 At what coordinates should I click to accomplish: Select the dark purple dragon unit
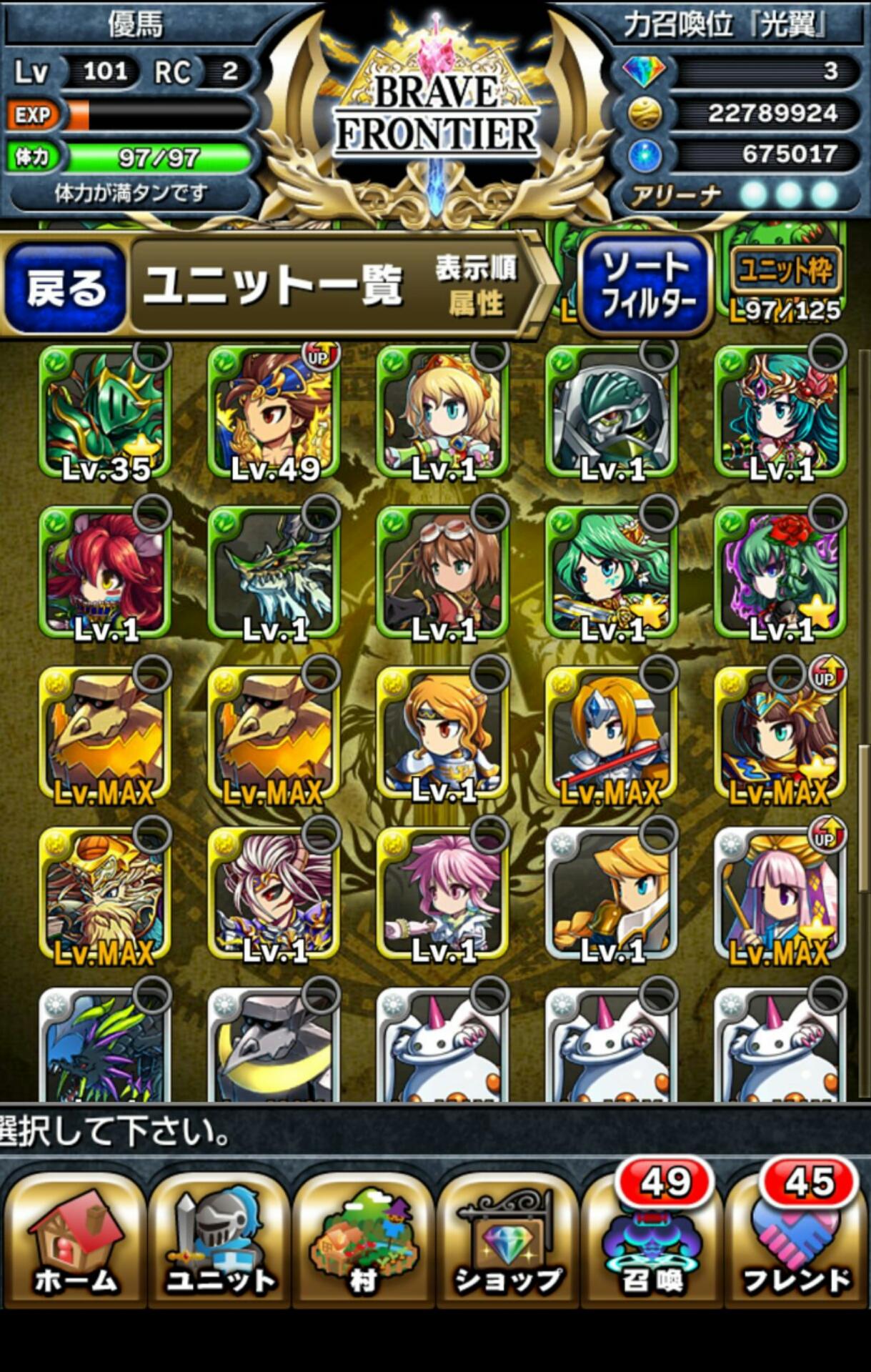(x=105, y=1045)
